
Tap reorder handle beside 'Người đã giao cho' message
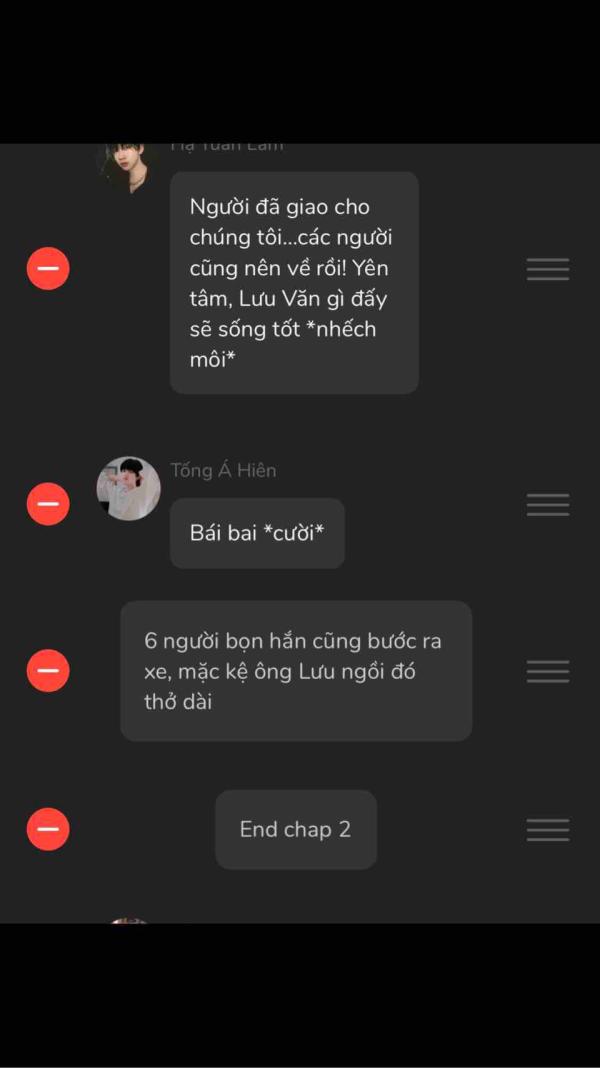(547, 269)
